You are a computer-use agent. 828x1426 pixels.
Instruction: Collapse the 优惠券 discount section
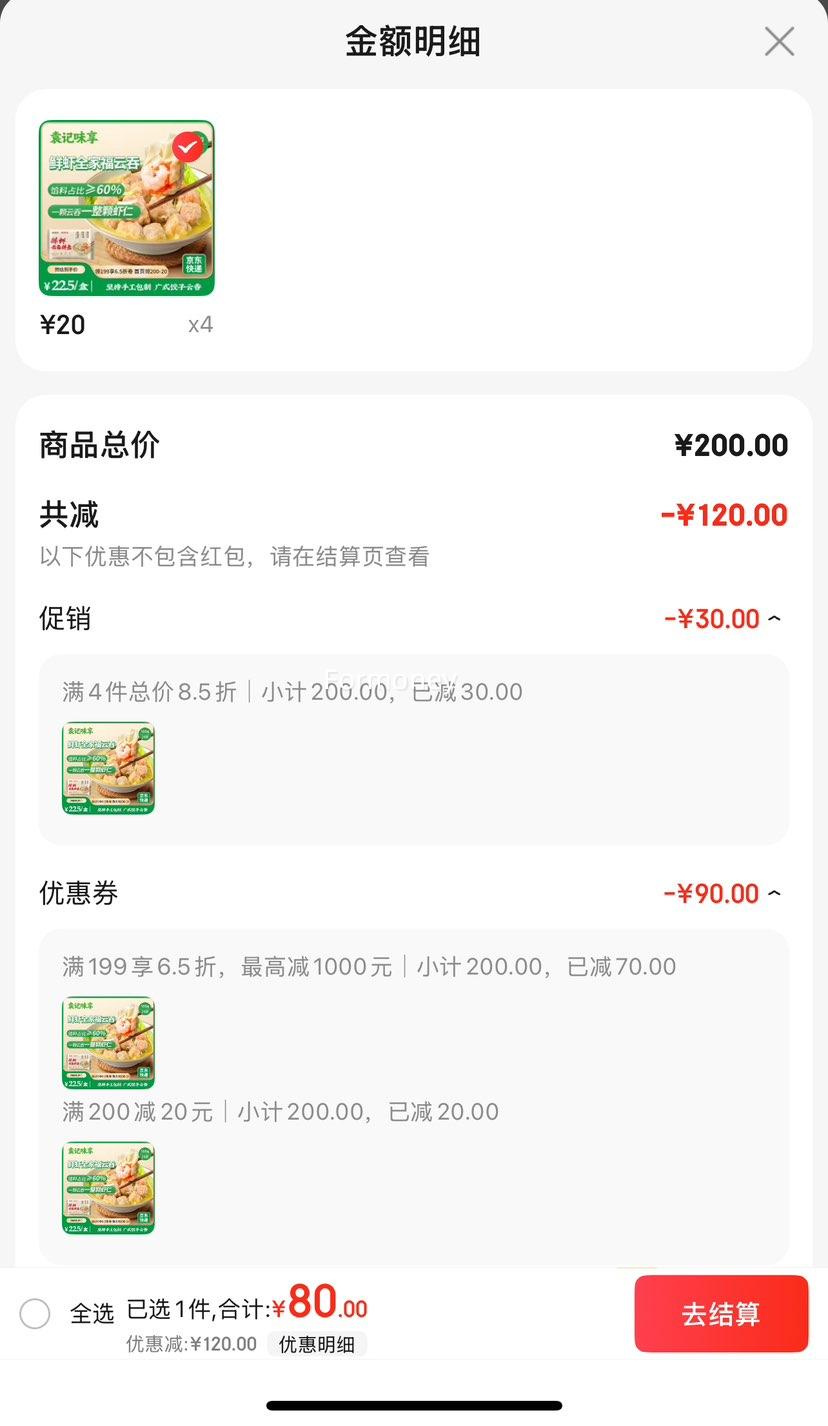point(774,893)
